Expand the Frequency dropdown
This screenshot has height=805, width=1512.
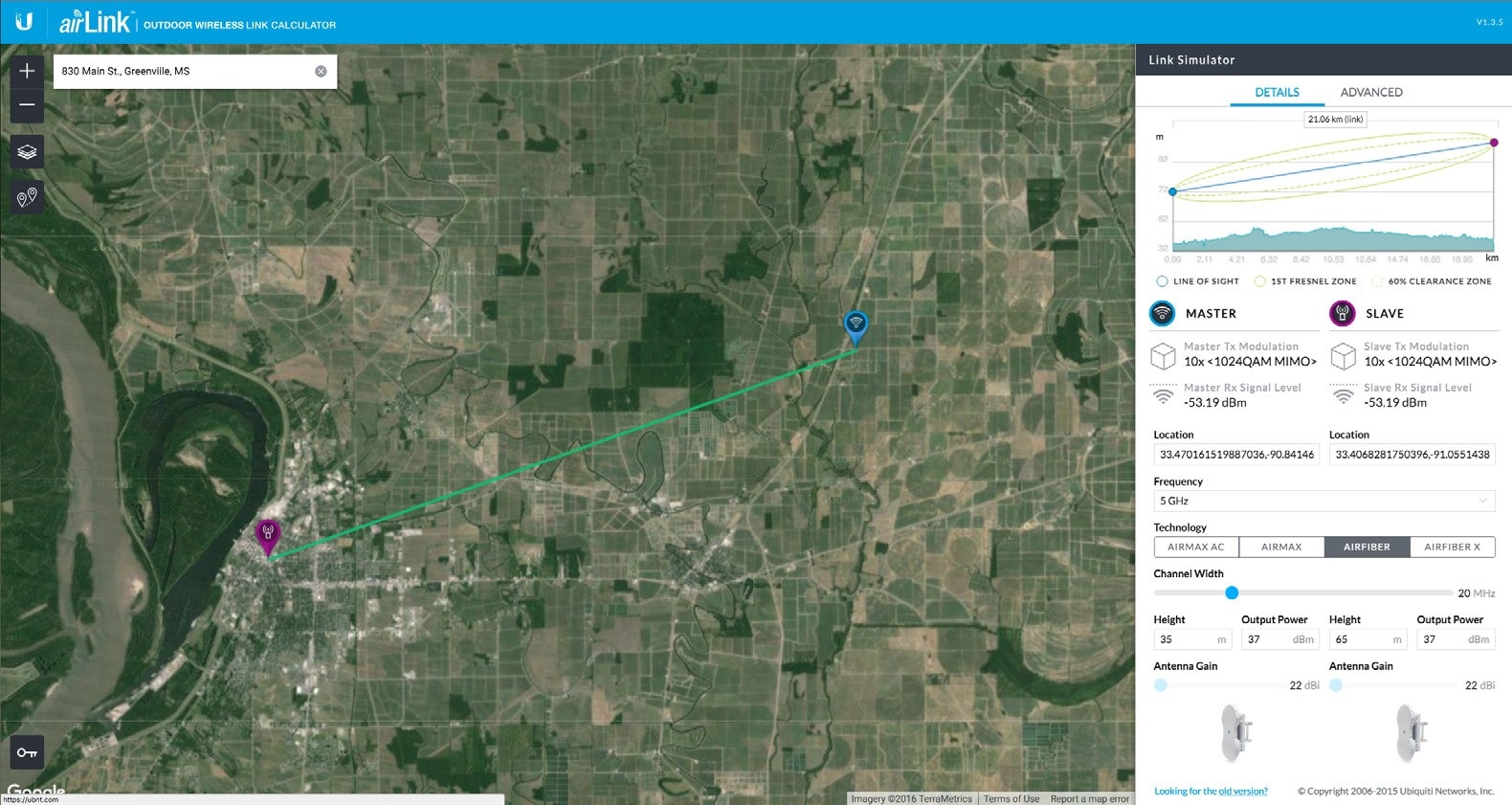coord(1323,501)
